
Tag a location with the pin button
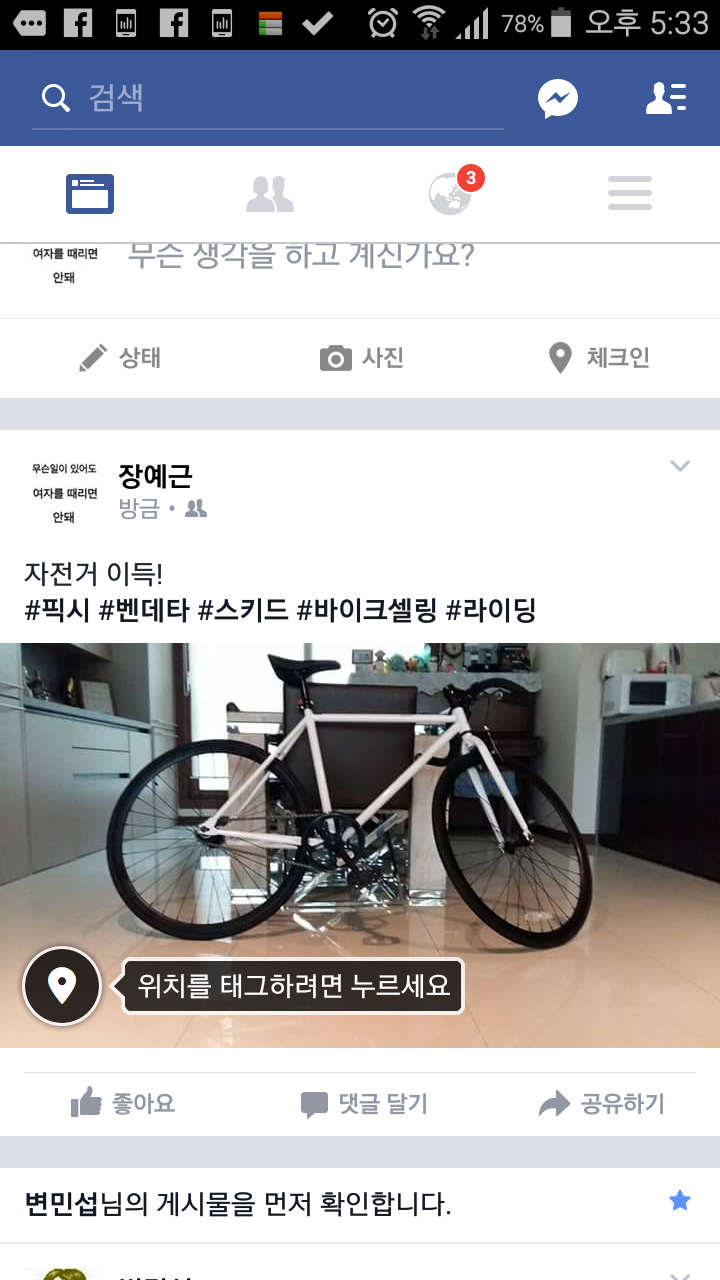[62, 986]
